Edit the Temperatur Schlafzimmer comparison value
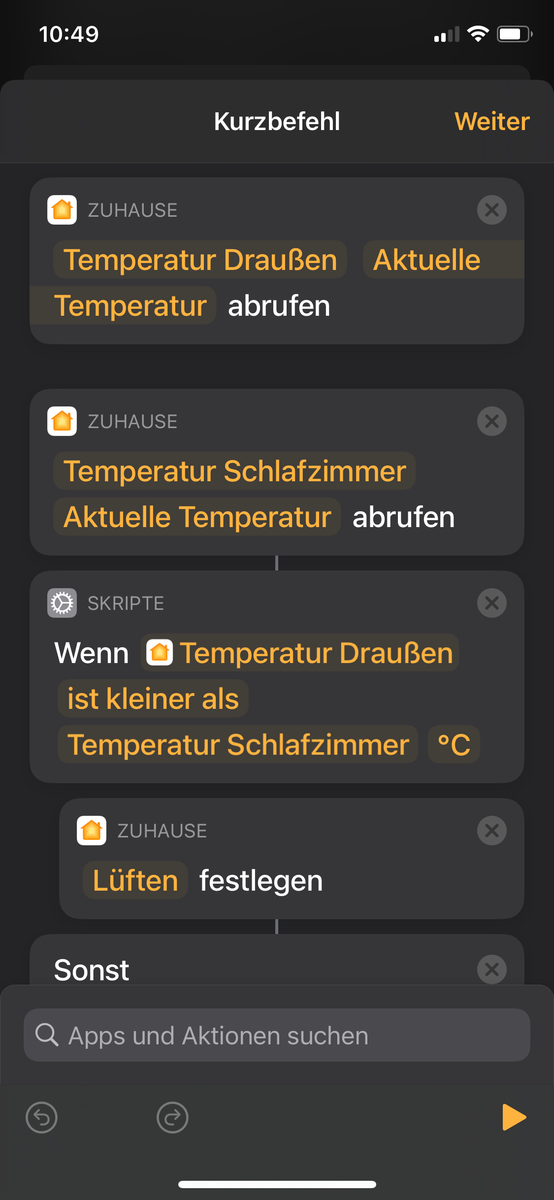The height and width of the screenshot is (1200, 554). [x=238, y=745]
